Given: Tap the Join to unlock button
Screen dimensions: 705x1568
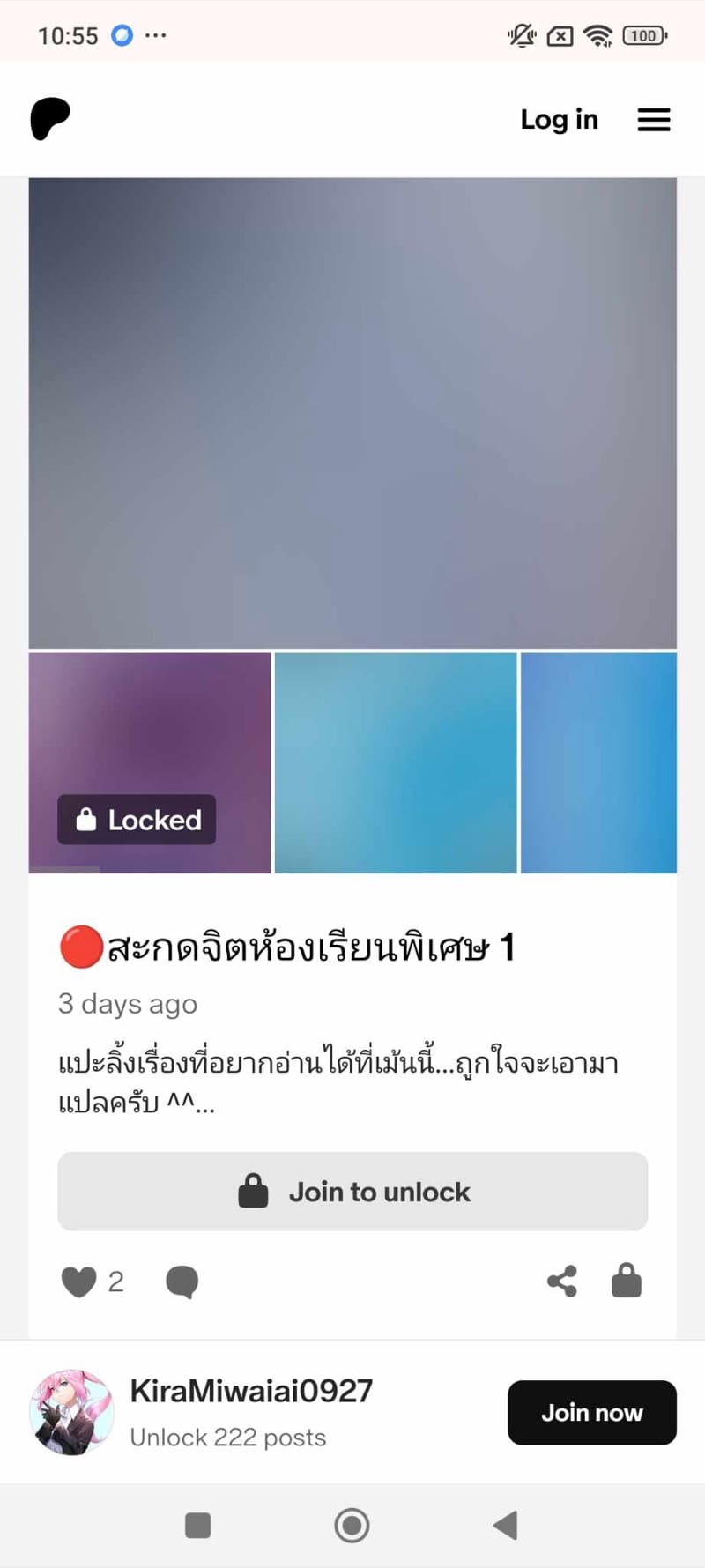Looking at the screenshot, I should (x=352, y=1191).
